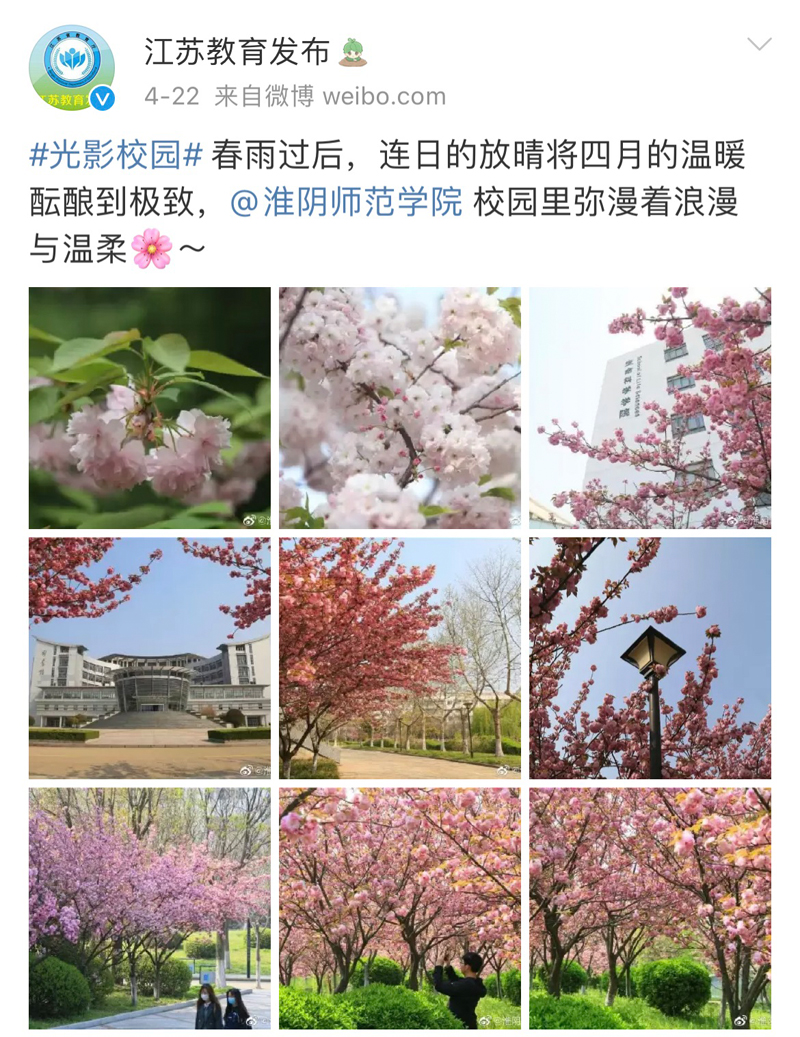View the cherry trees over green shrubs photo
The width and height of the screenshot is (800, 1037).
click(x=650, y=908)
